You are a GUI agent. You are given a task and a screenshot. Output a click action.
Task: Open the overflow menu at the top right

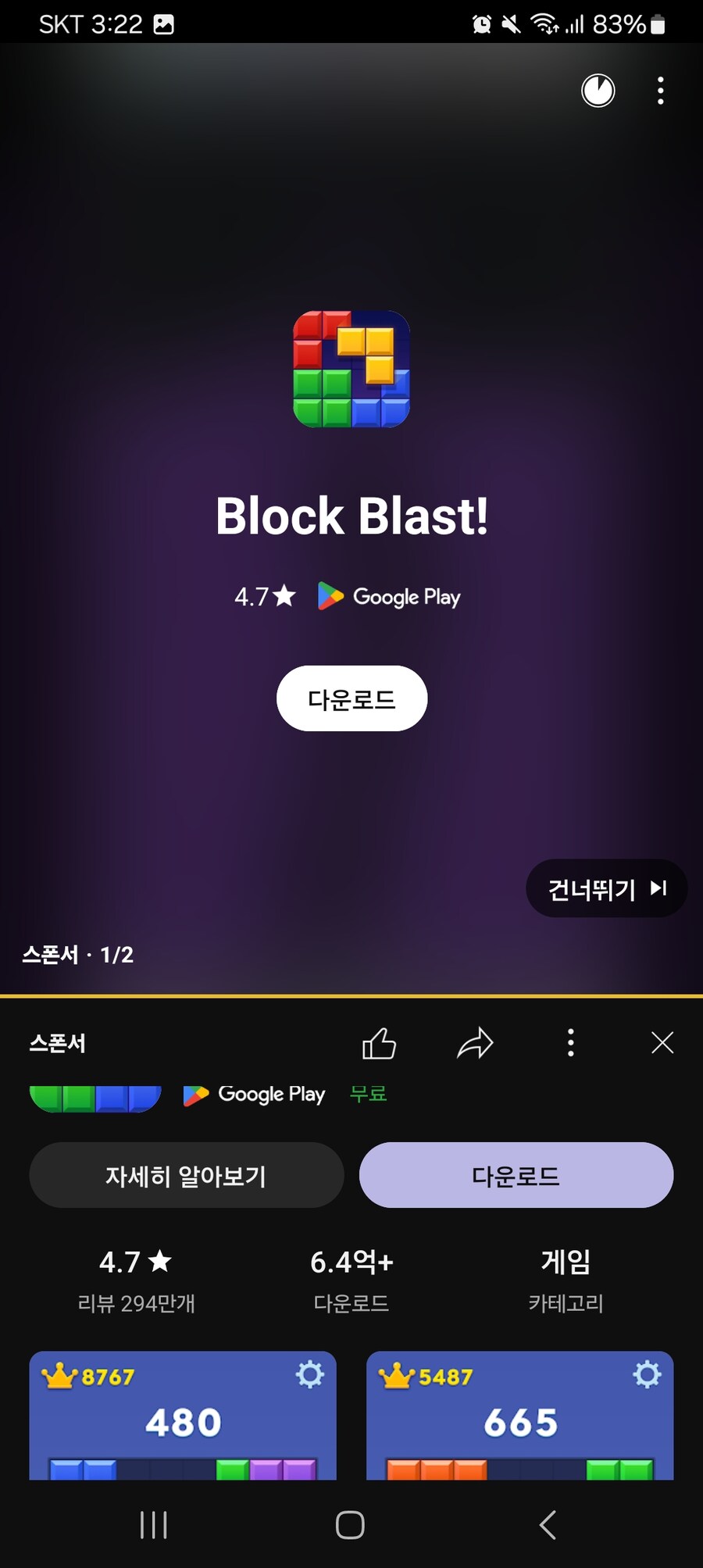(x=661, y=91)
